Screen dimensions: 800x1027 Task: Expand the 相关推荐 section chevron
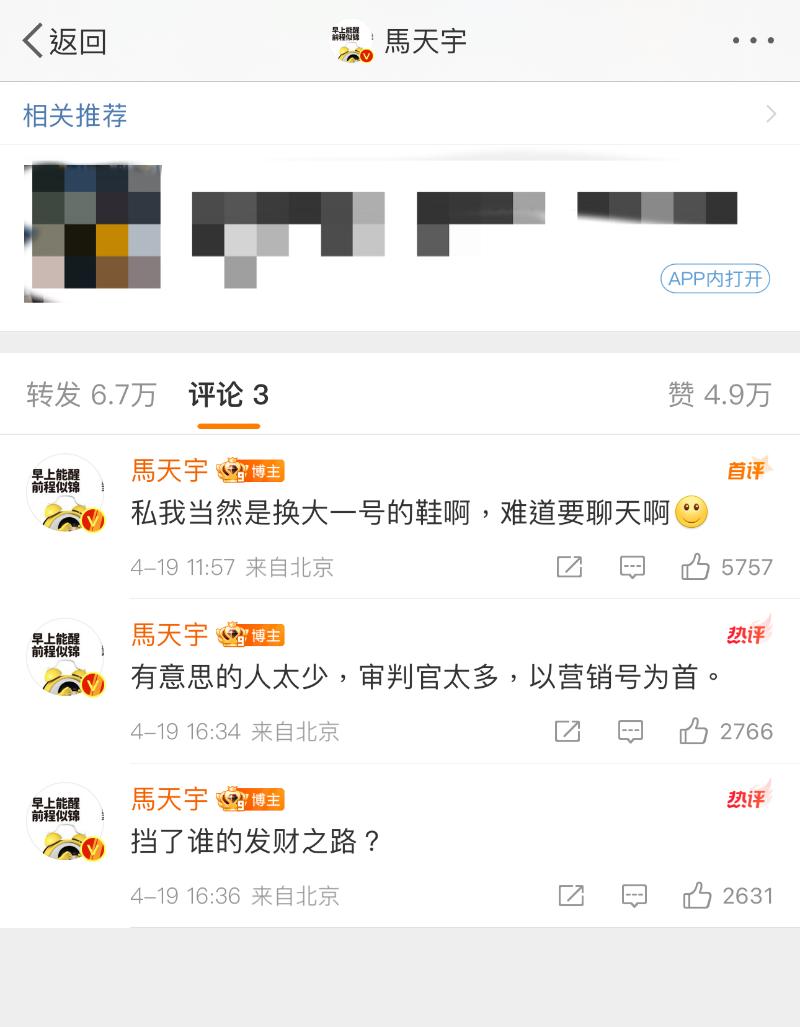point(771,114)
